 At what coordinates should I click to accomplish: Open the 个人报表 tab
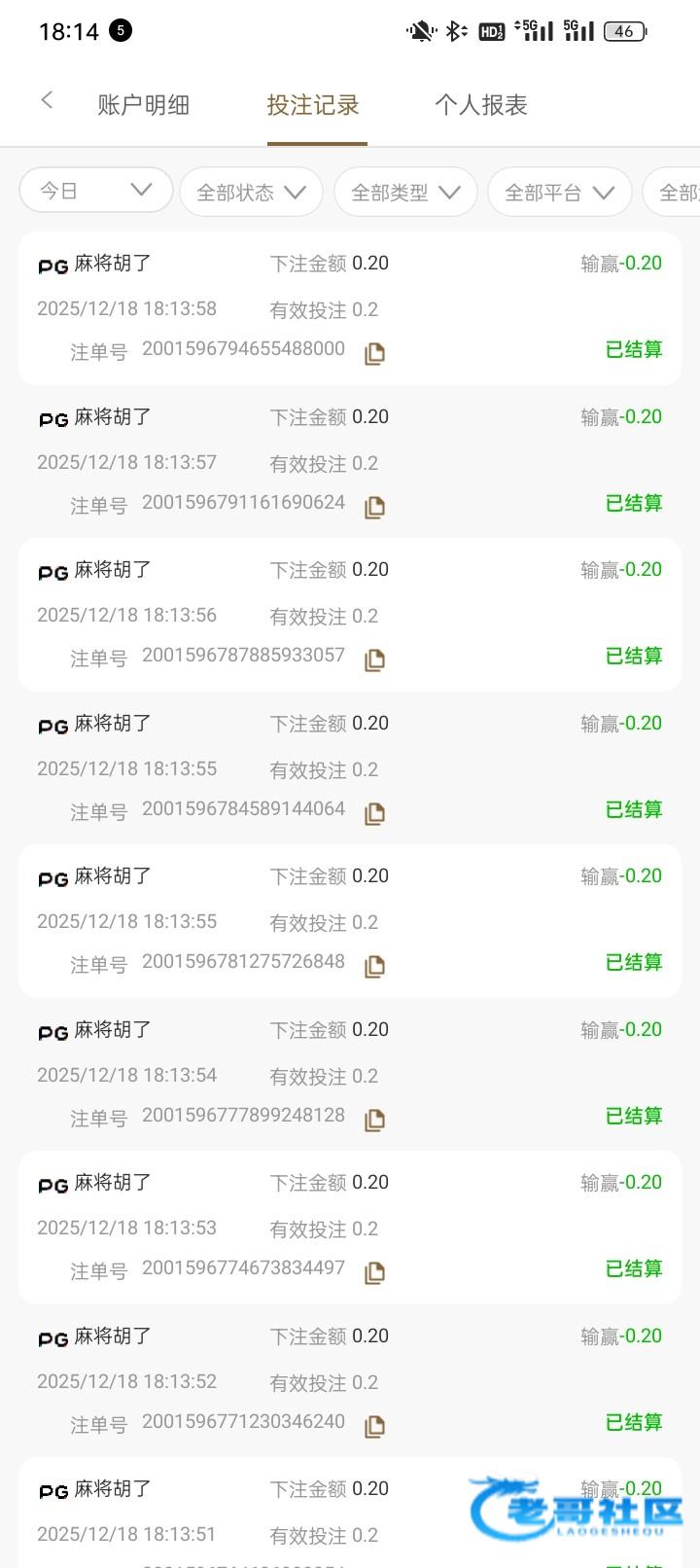point(481,105)
